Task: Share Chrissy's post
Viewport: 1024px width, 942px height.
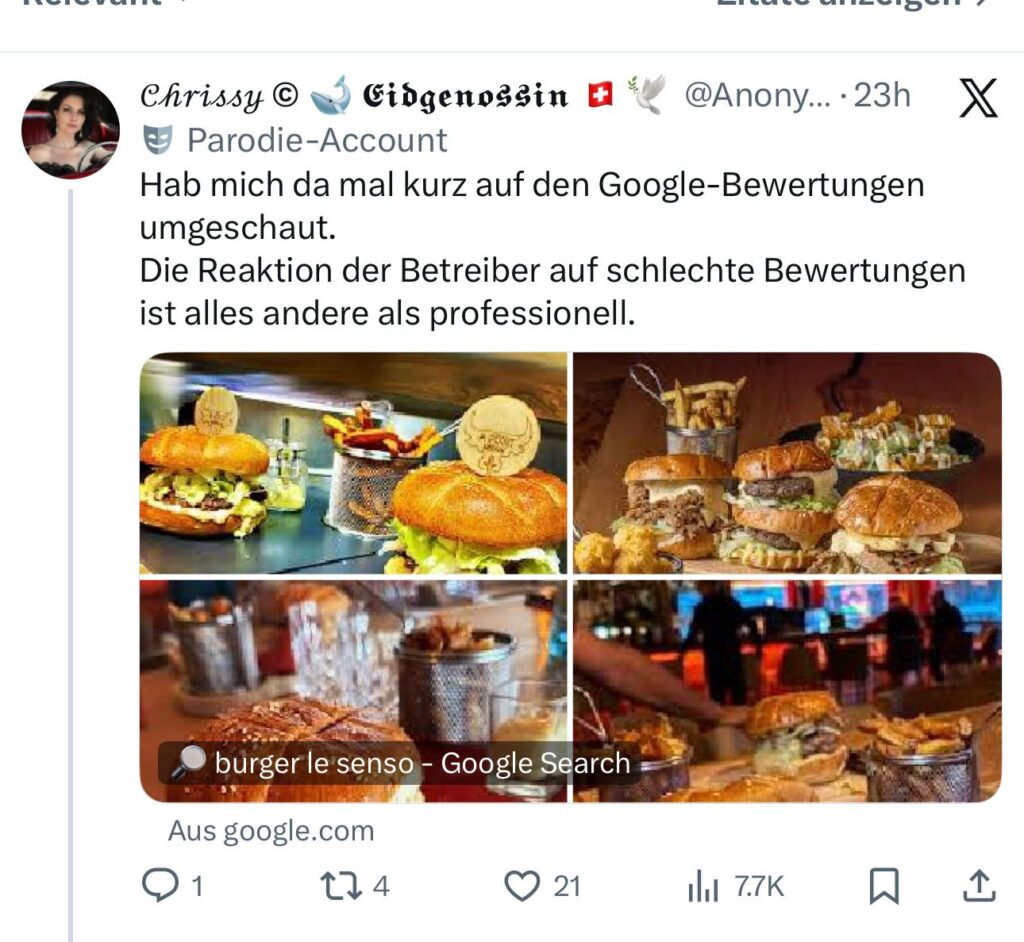Action: pos(978,885)
